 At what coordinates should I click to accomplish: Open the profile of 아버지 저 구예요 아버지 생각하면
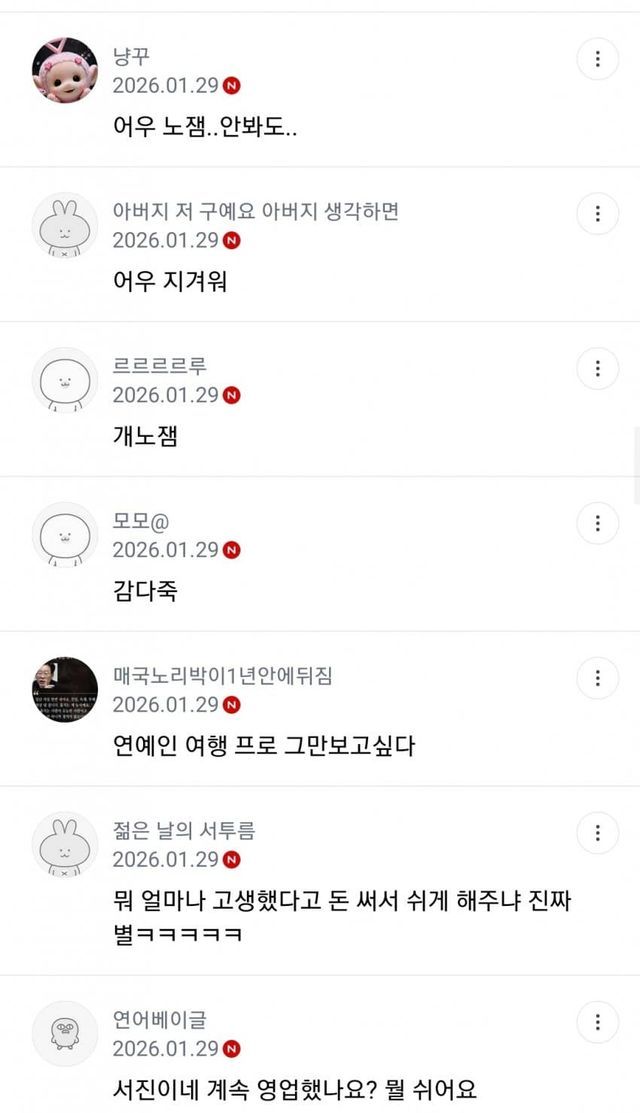click(65, 225)
